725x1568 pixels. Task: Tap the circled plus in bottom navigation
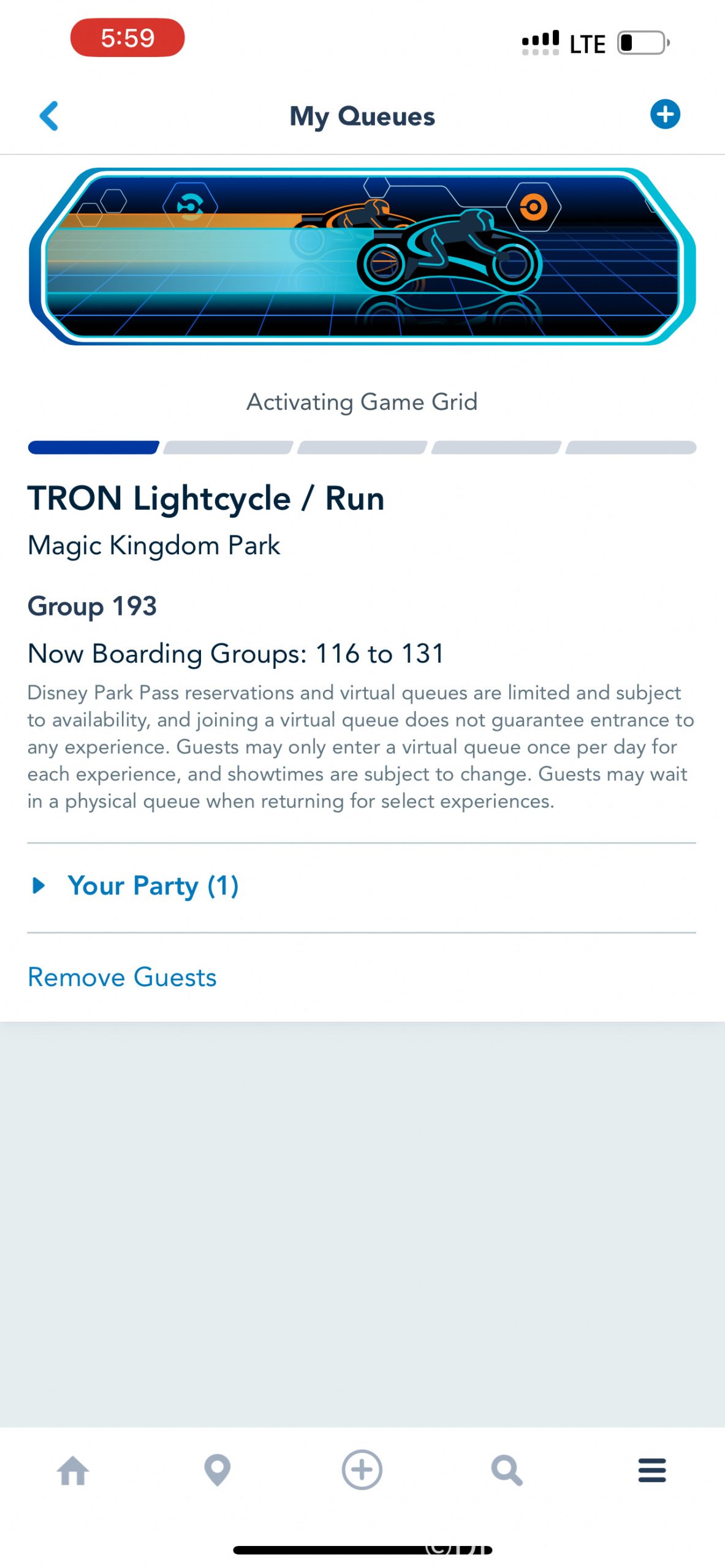(x=362, y=1469)
